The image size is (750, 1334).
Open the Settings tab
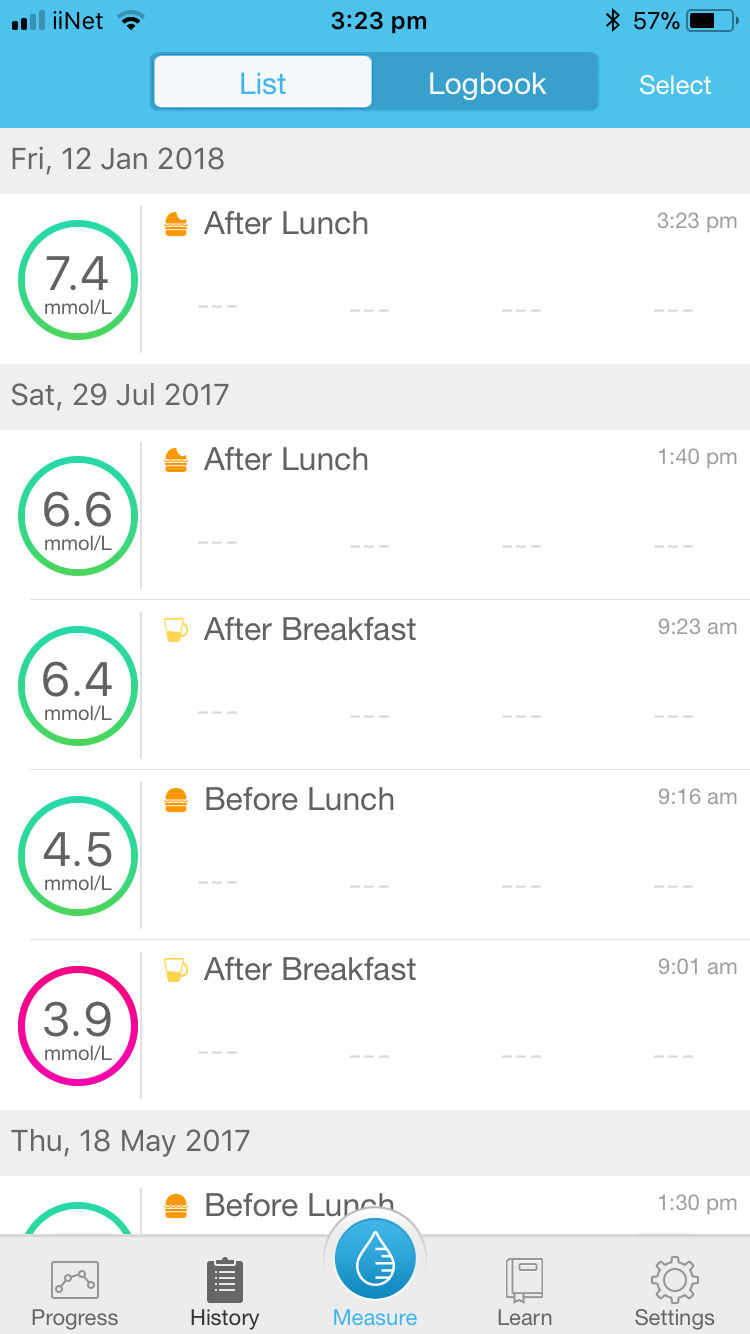(x=674, y=1291)
